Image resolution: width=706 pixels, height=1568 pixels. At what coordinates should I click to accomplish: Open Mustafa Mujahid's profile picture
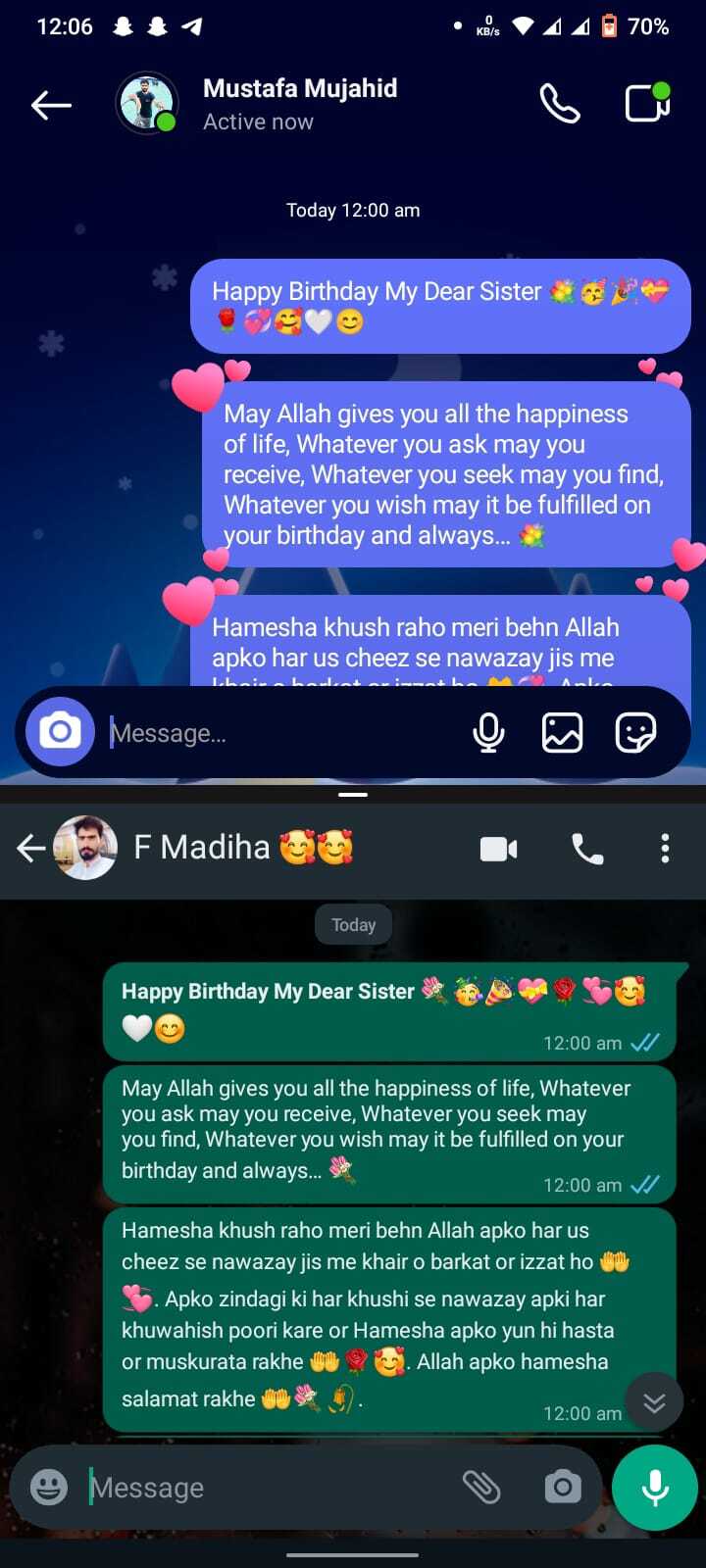pyautogui.click(x=147, y=103)
